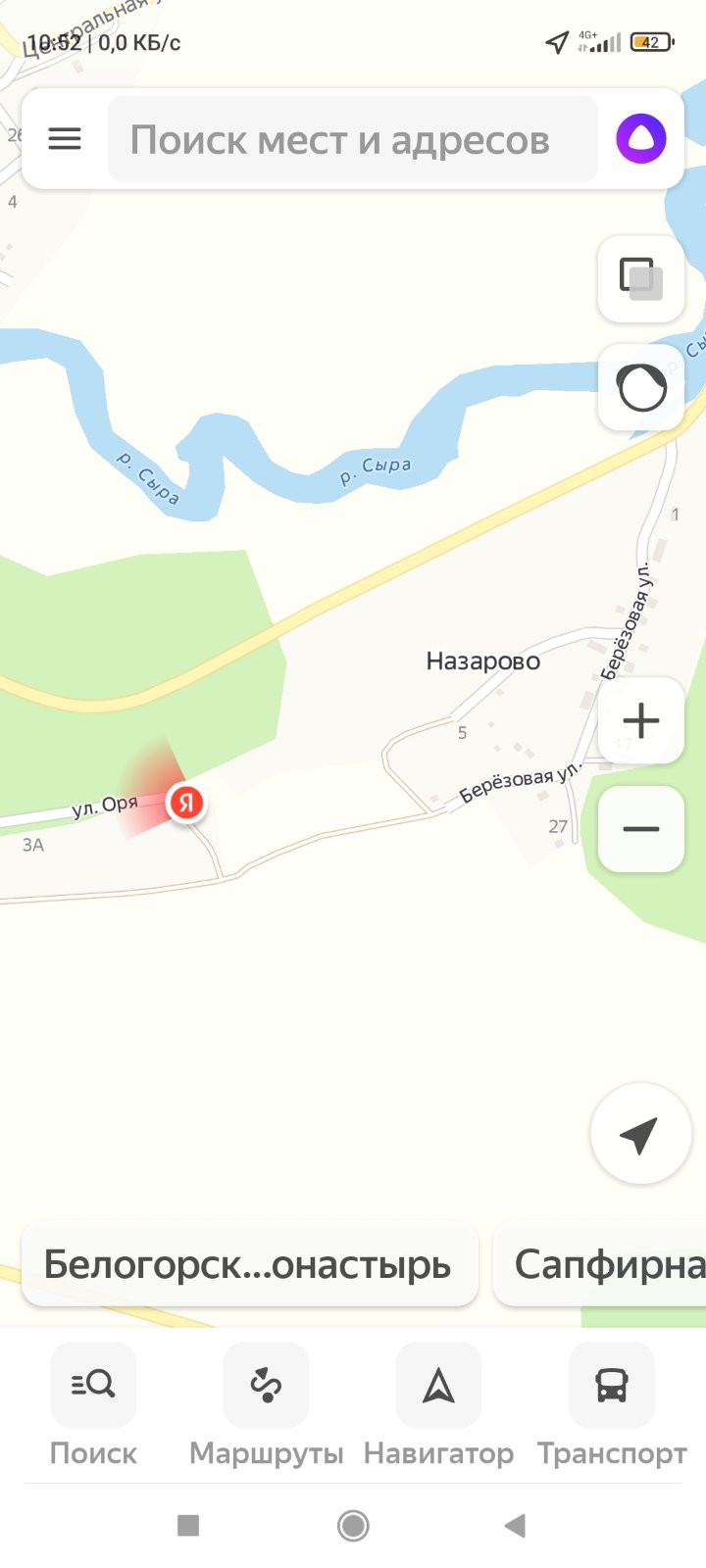Select the Белогорск...онастырь suggestion chip

tap(249, 1264)
